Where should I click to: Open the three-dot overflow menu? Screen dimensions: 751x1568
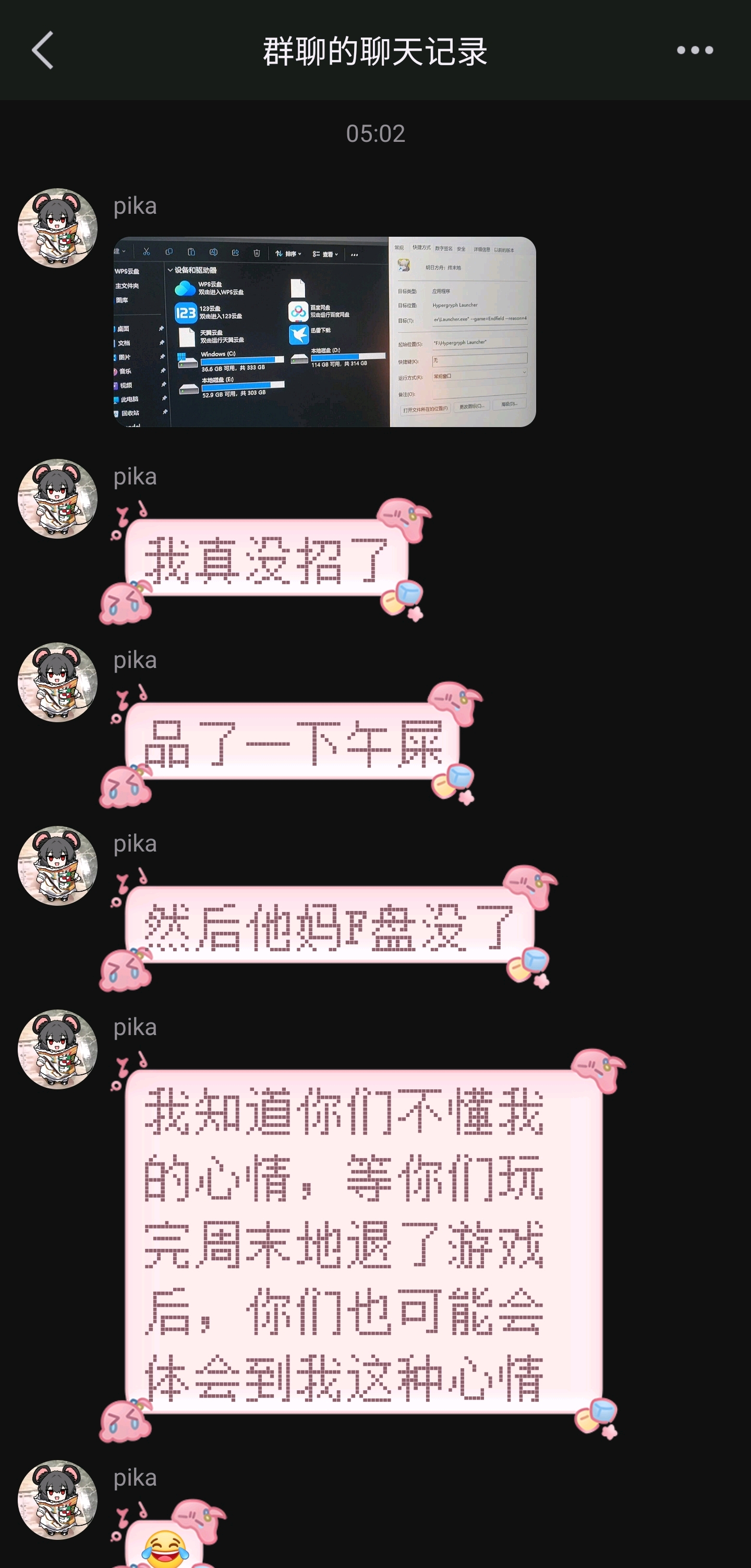click(x=694, y=50)
